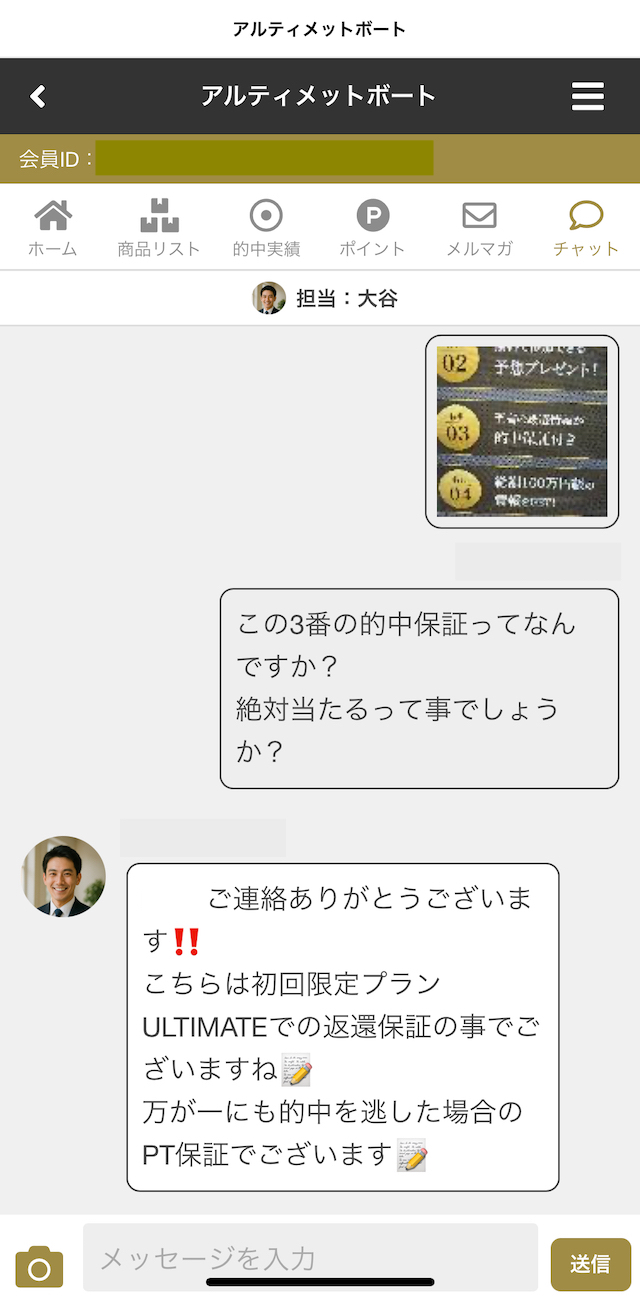Viewport: 640px width, 1300px height.
Task: View the 的中実績 tab
Action: [x=266, y=228]
